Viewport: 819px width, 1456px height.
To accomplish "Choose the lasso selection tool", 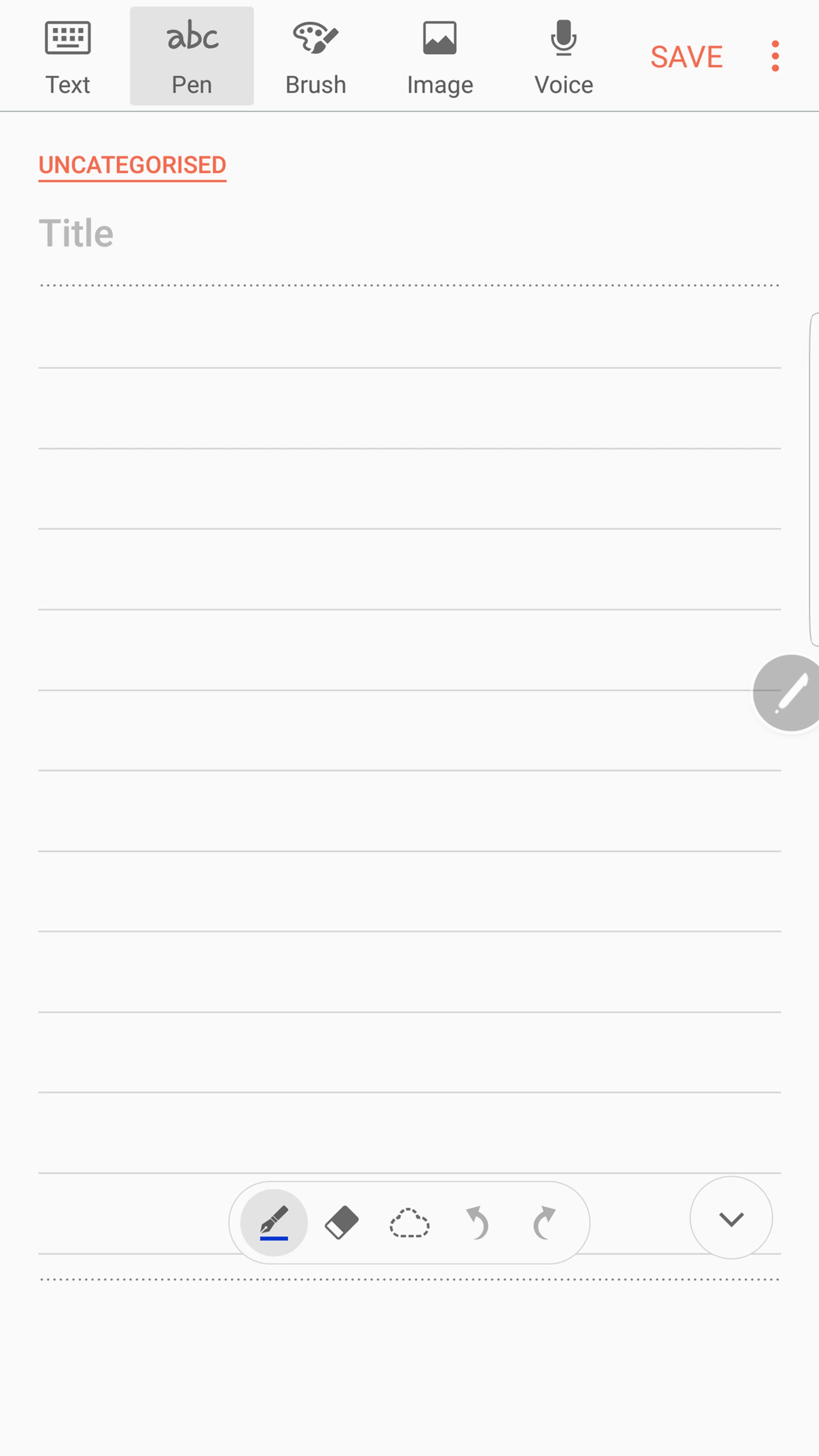I will 410,1223.
